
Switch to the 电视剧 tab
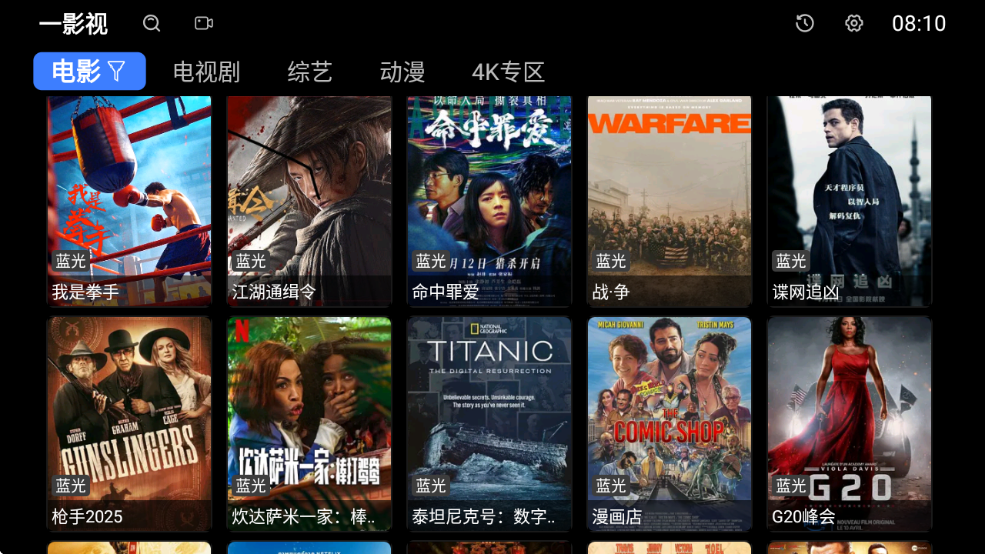[206, 72]
